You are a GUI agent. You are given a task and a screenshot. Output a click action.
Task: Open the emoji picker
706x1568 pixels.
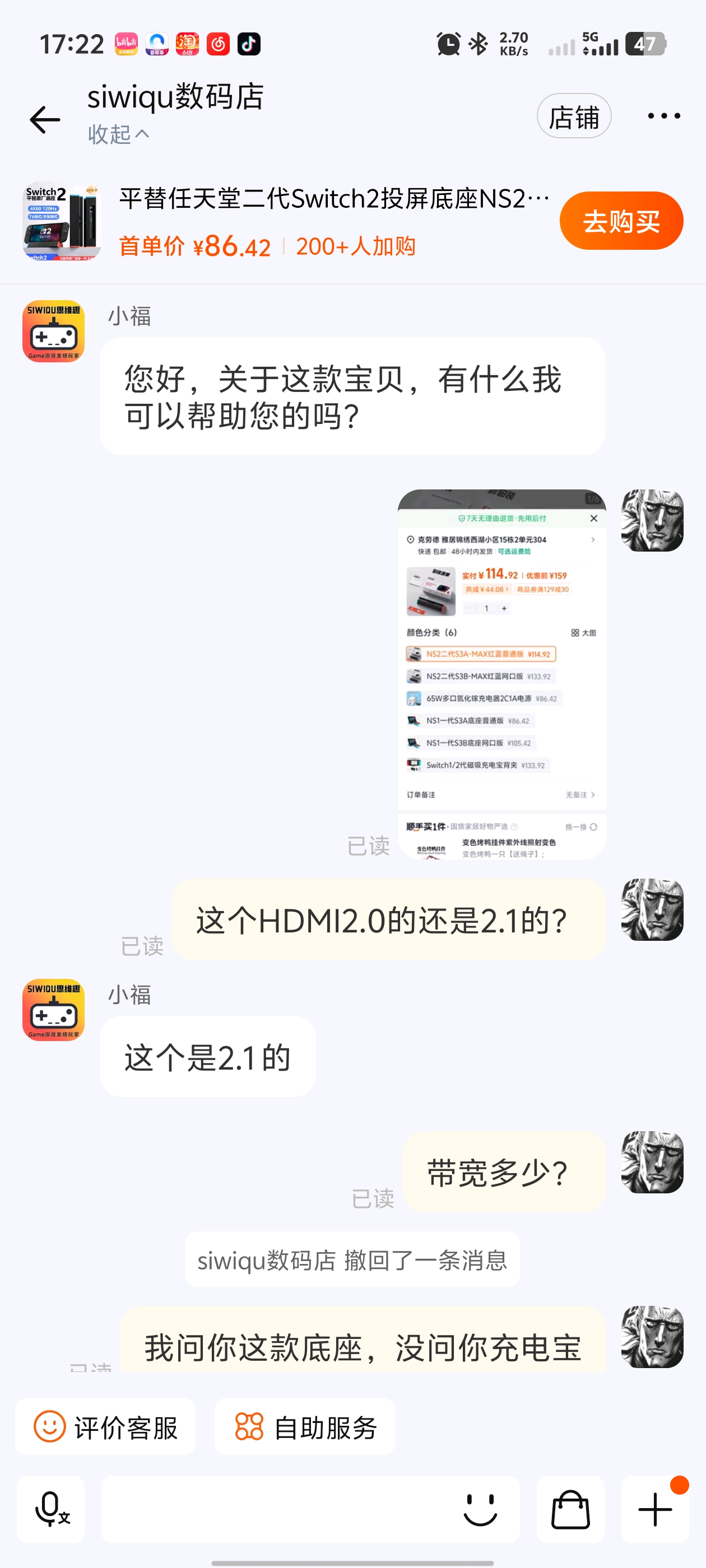[481, 1510]
